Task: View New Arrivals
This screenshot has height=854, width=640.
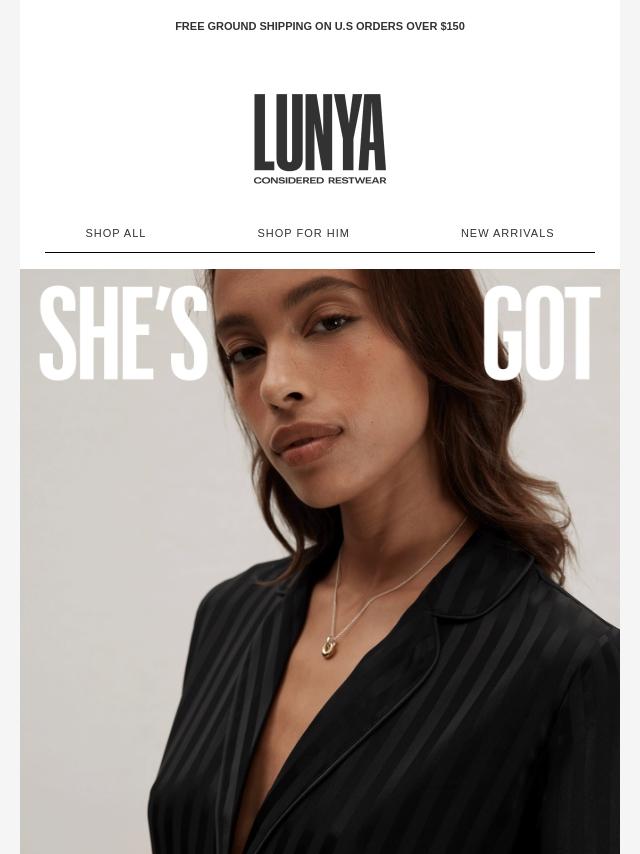Action: (x=507, y=233)
